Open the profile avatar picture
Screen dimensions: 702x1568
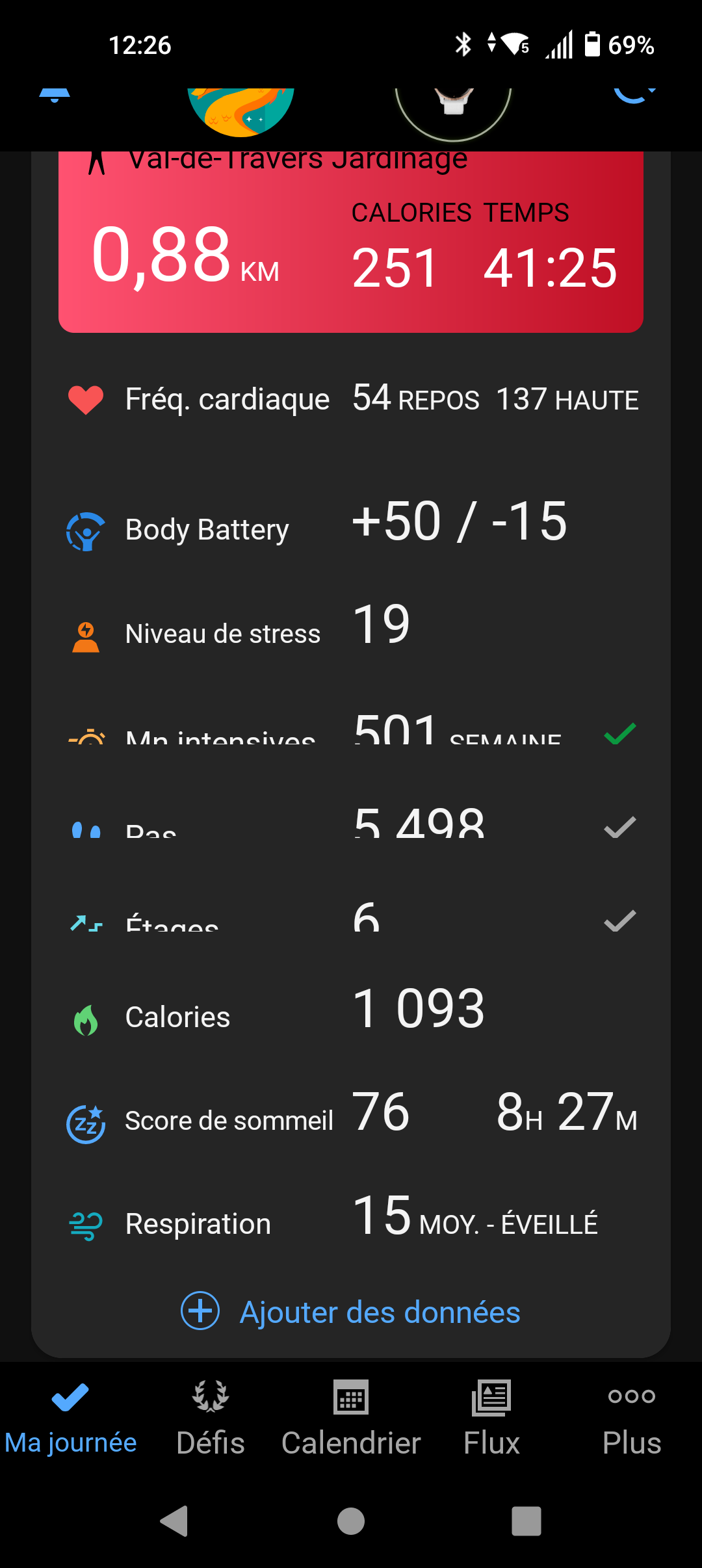tap(240, 109)
